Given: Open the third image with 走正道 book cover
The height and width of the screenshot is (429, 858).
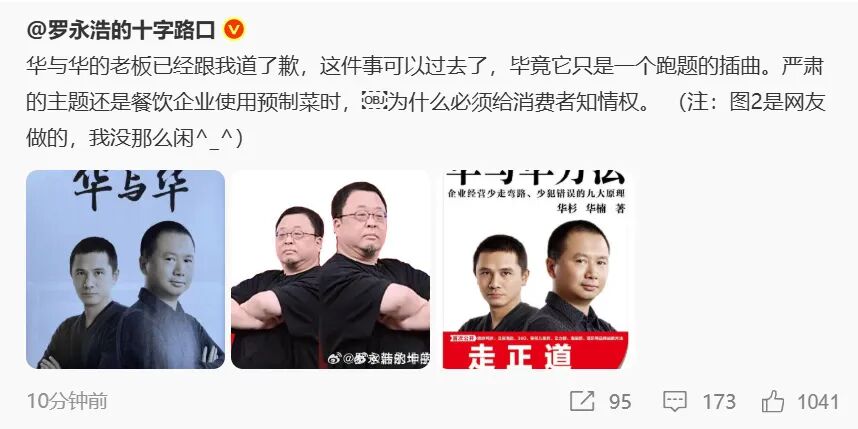Looking at the screenshot, I should (x=535, y=269).
